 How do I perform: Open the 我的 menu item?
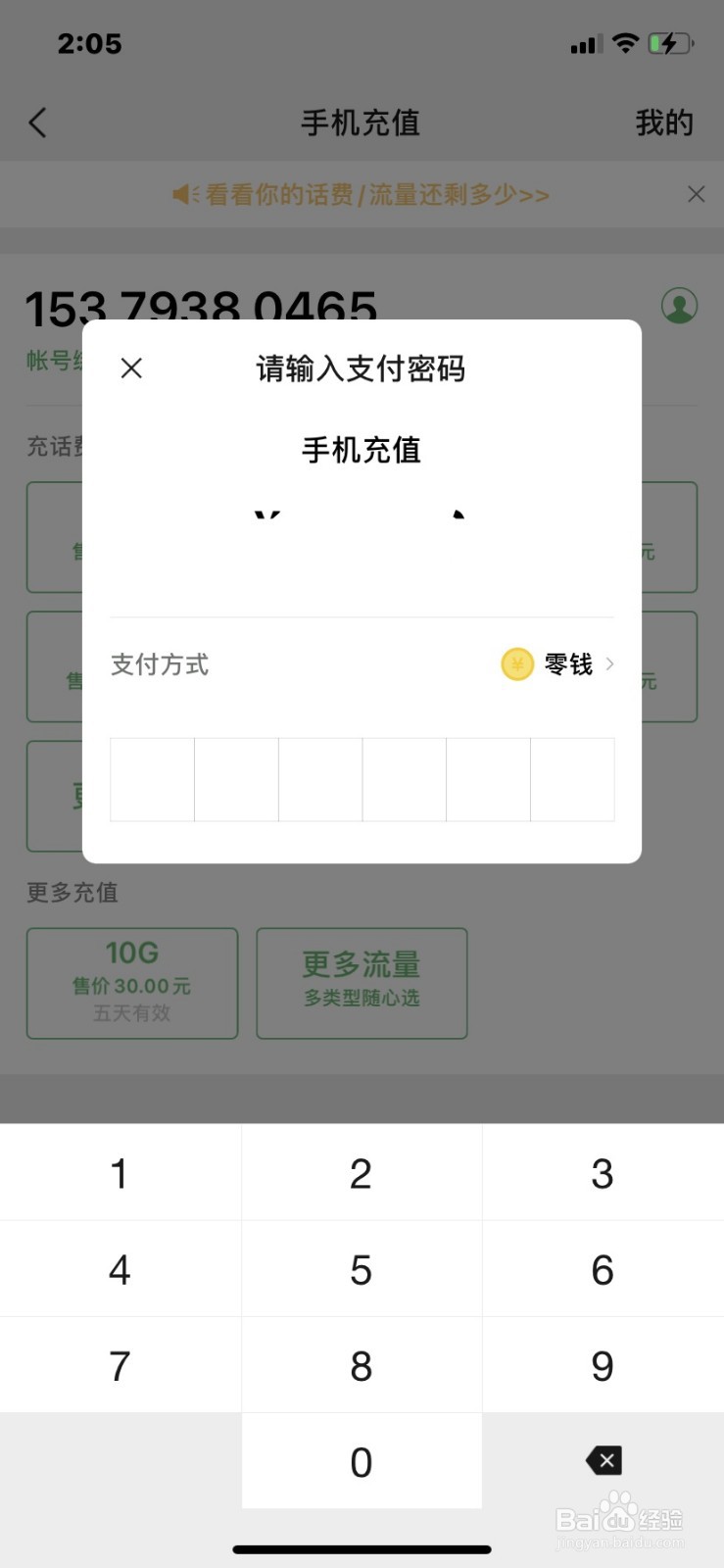(x=665, y=122)
